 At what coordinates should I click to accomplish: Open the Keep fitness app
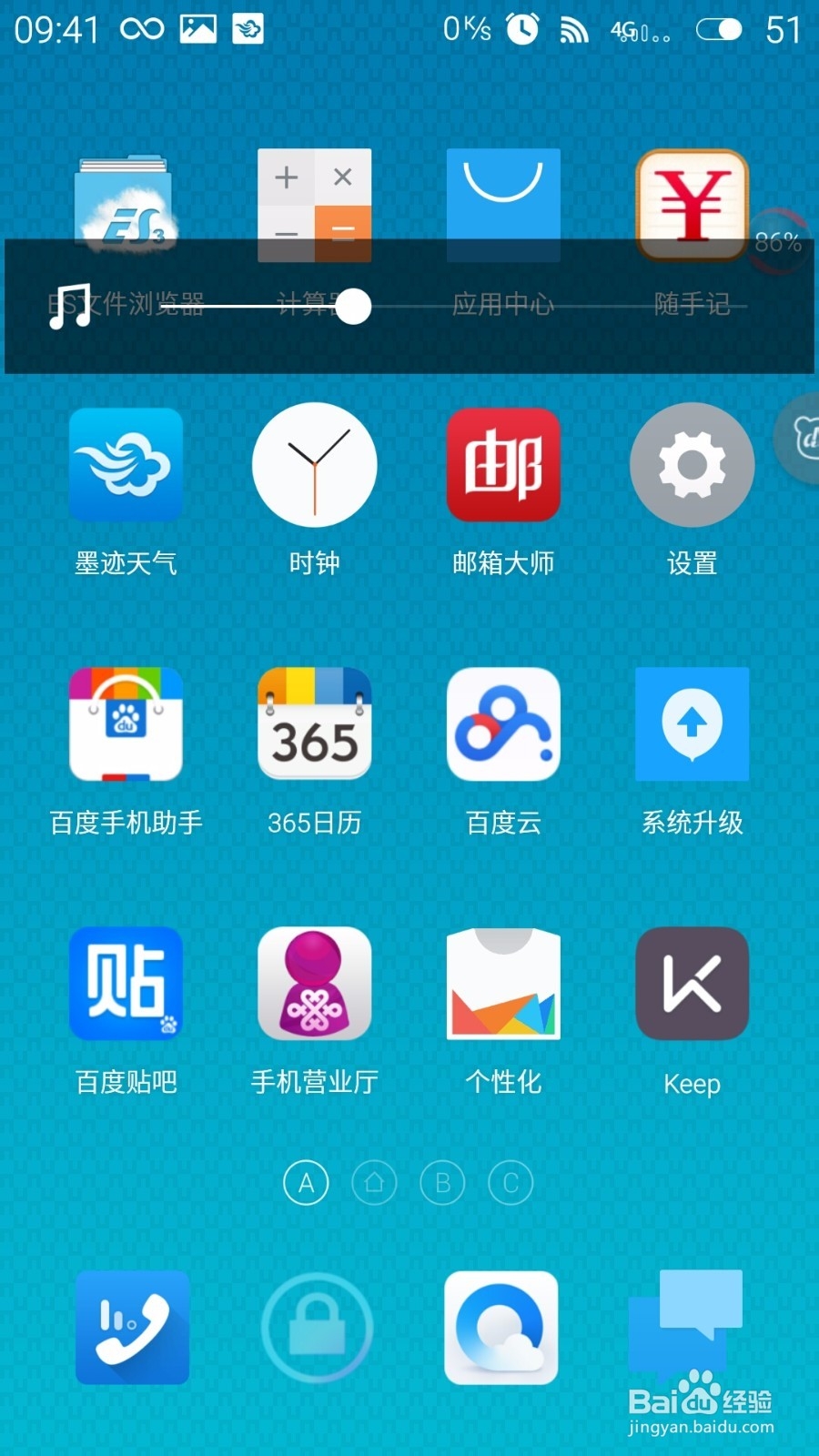[x=692, y=983]
